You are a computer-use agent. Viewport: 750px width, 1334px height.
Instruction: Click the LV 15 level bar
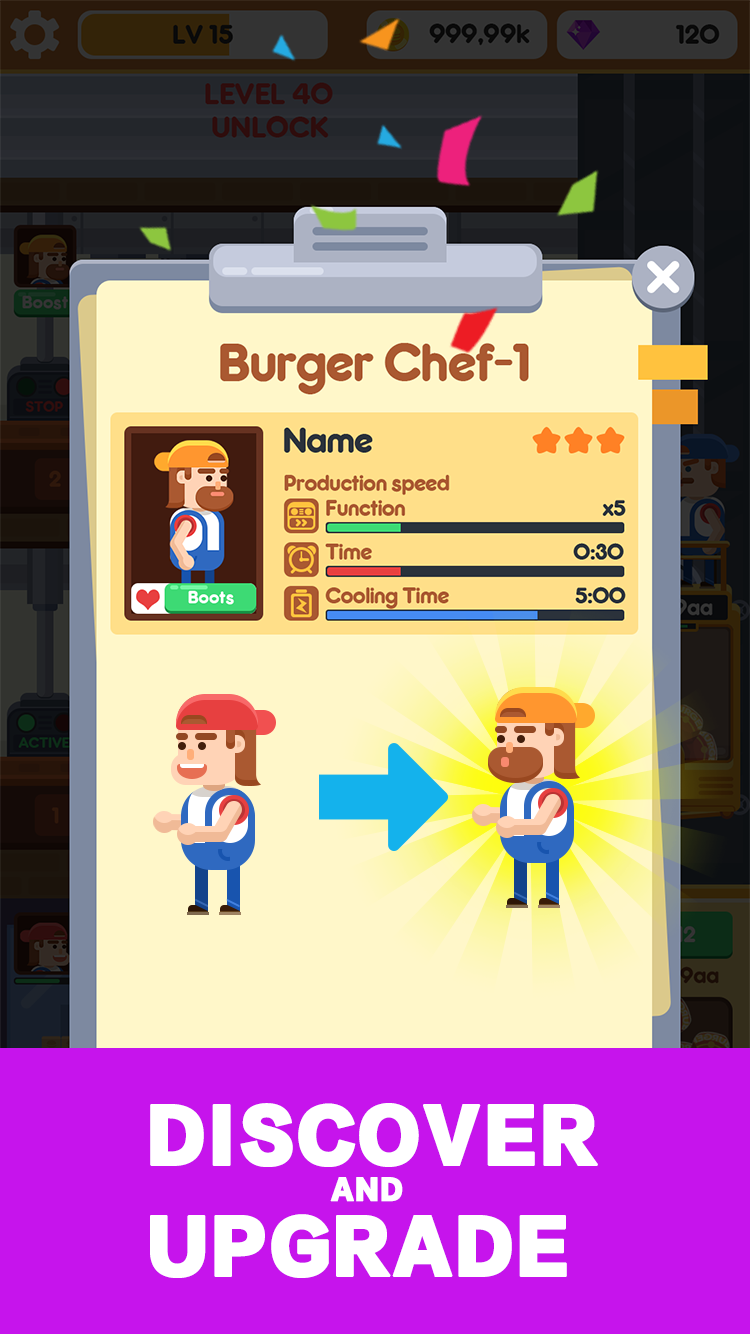(x=202, y=33)
